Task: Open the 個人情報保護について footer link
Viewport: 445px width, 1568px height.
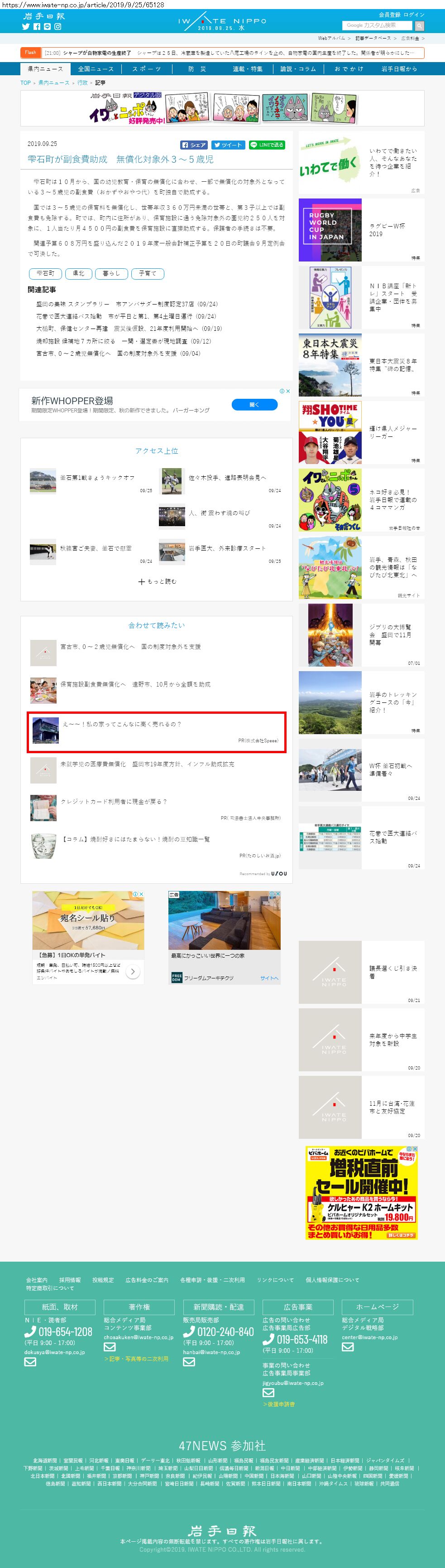Action: coord(332,1279)
